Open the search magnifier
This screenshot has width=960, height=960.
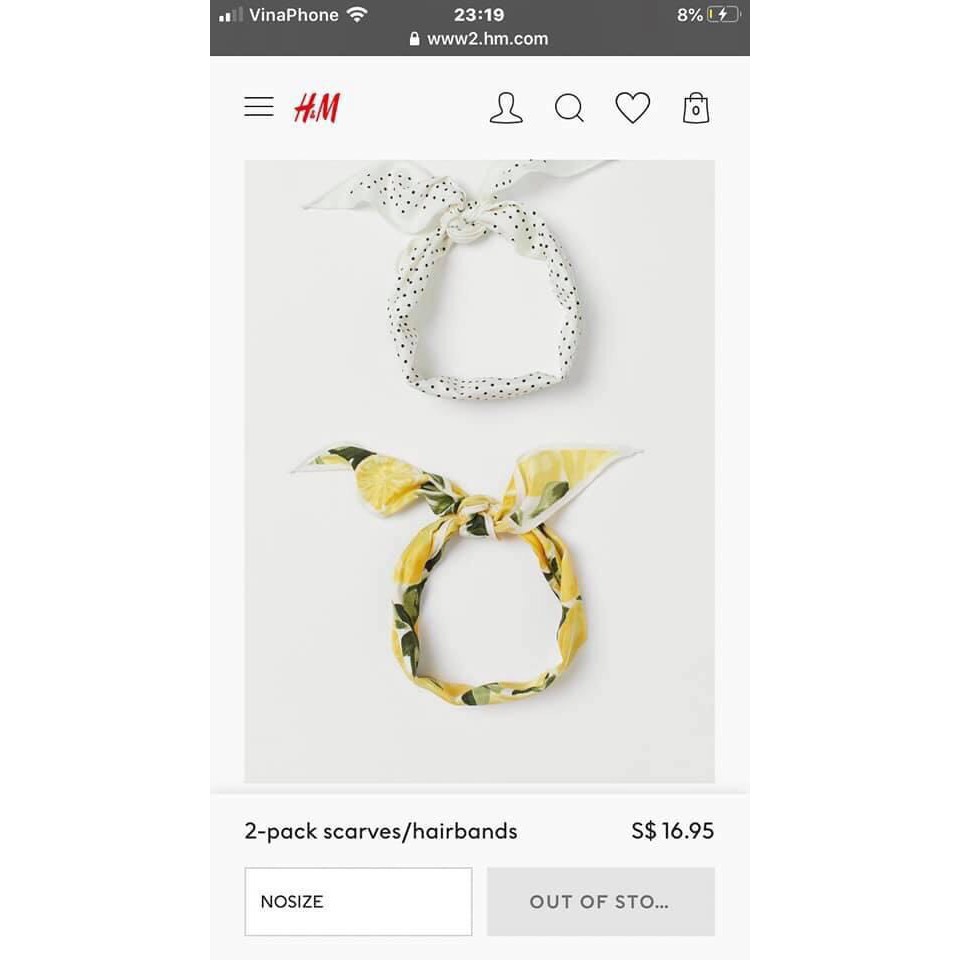(x=569, y=108)
